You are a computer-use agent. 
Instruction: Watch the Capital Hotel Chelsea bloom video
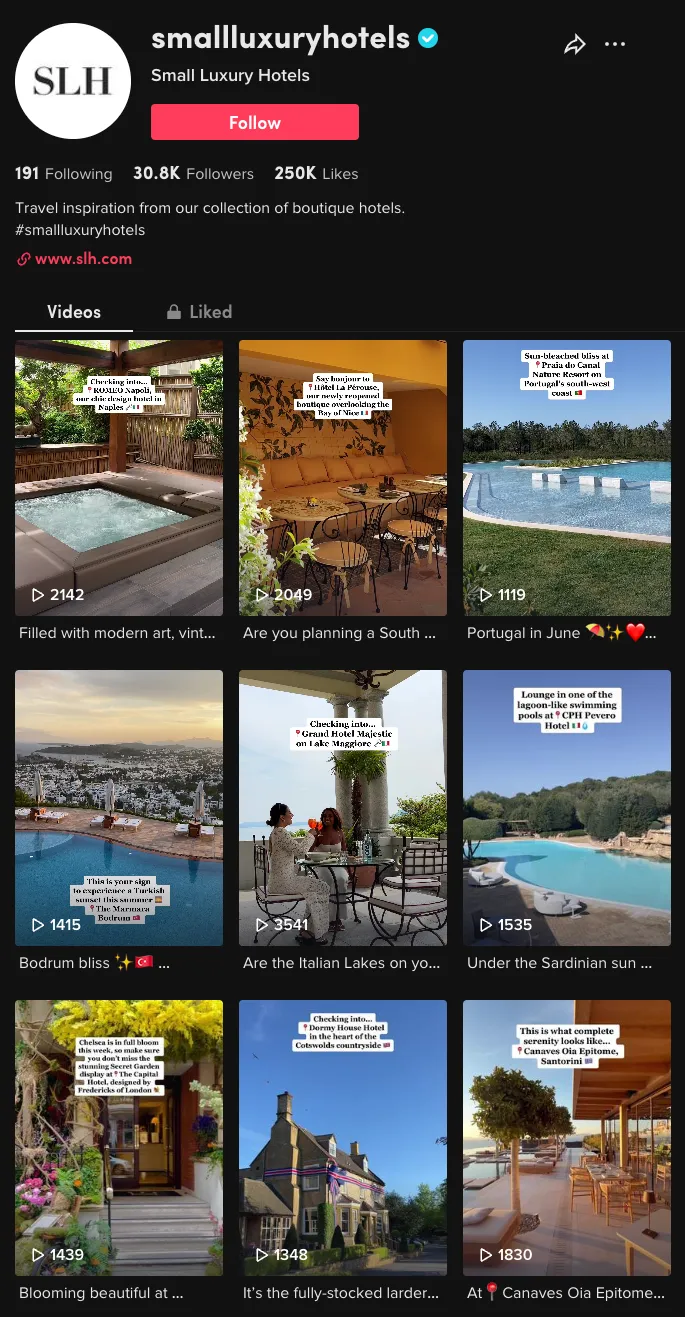click(x=119, y=1138)
